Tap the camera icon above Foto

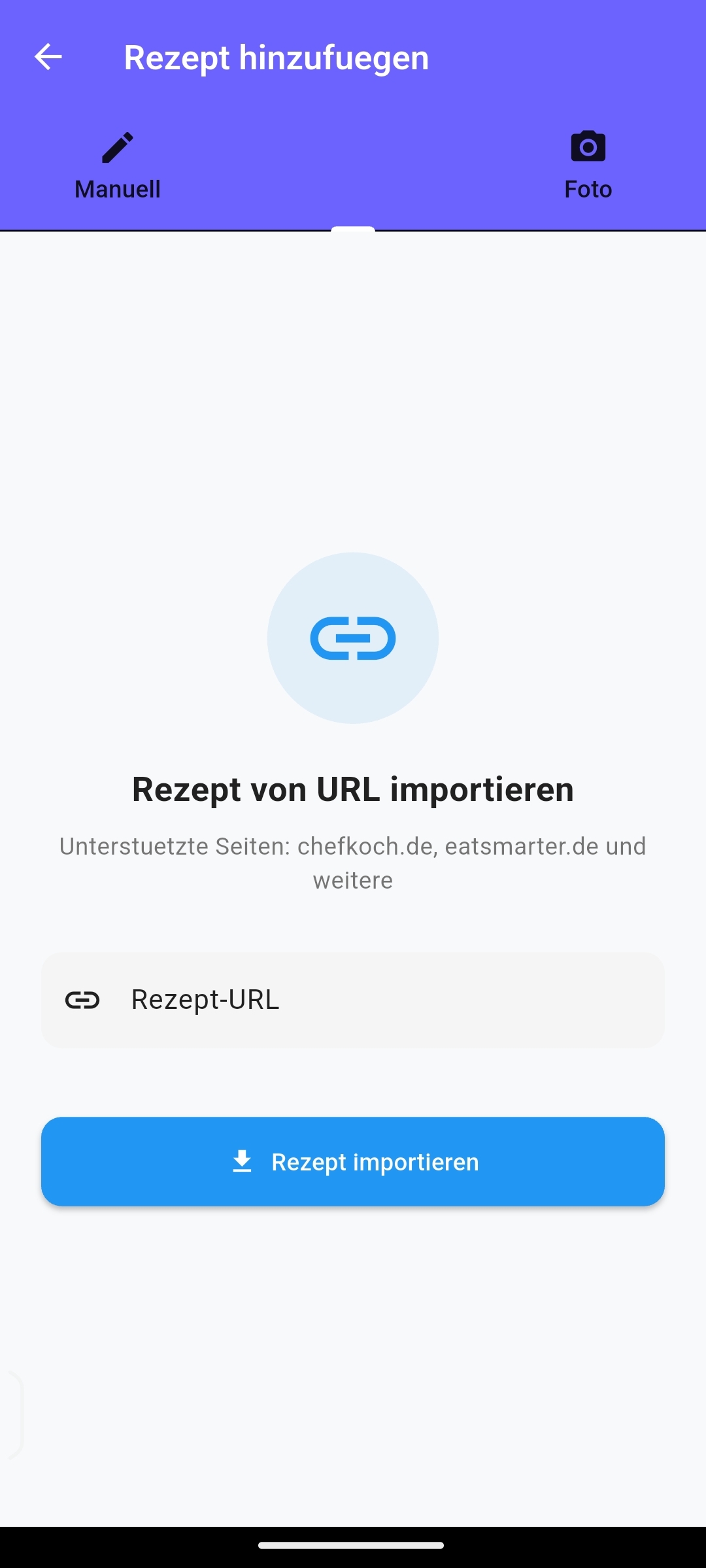pos(588,146)
